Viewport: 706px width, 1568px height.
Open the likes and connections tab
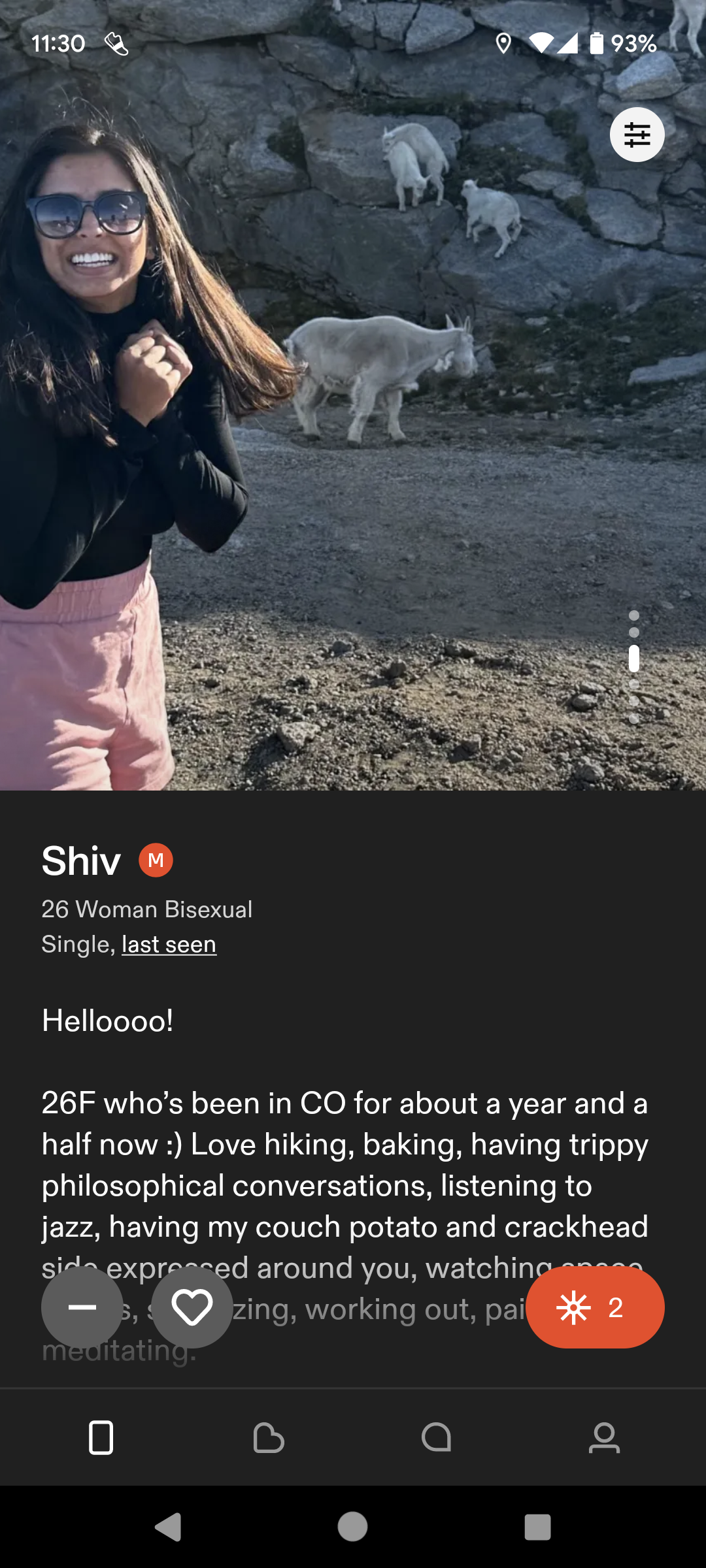269,1438
